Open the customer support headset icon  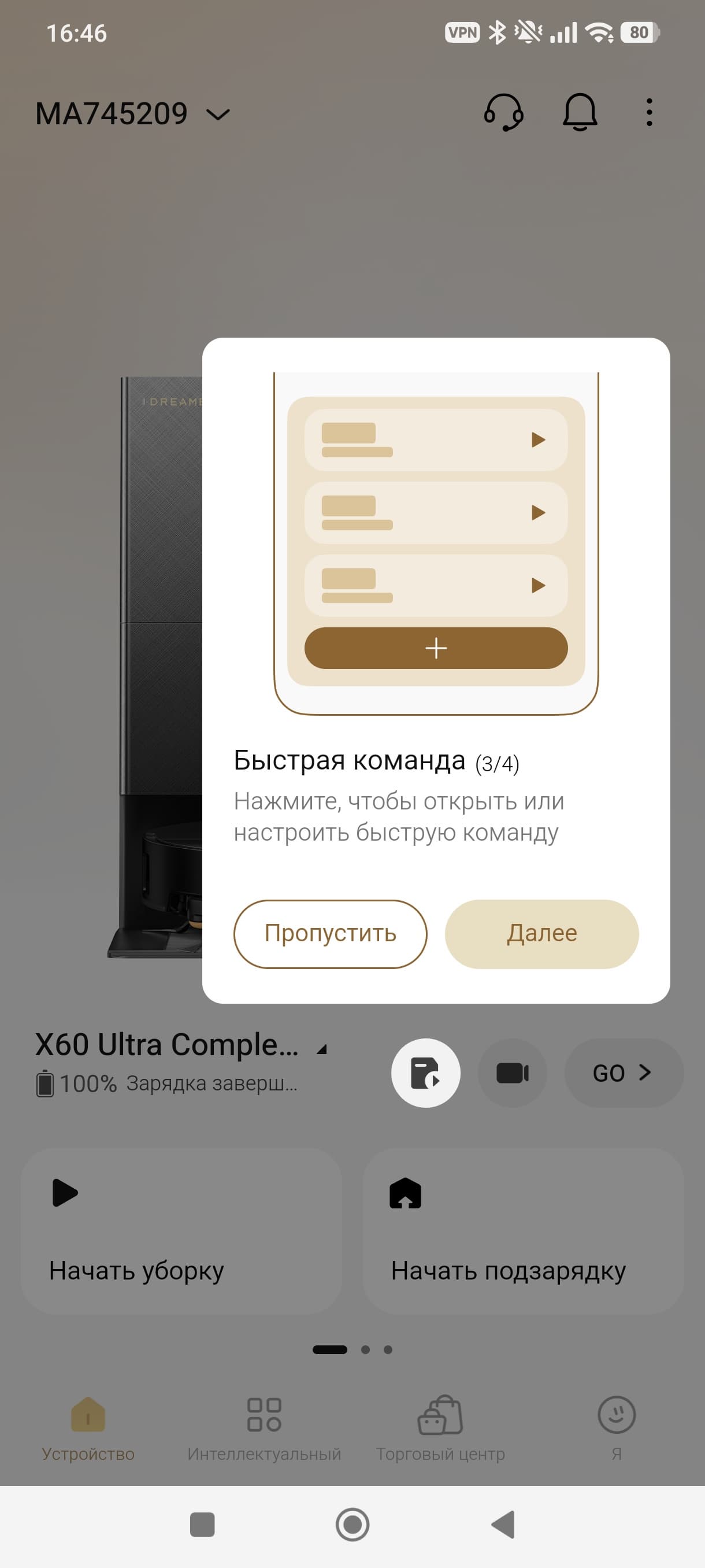click(x=503, y=113)
